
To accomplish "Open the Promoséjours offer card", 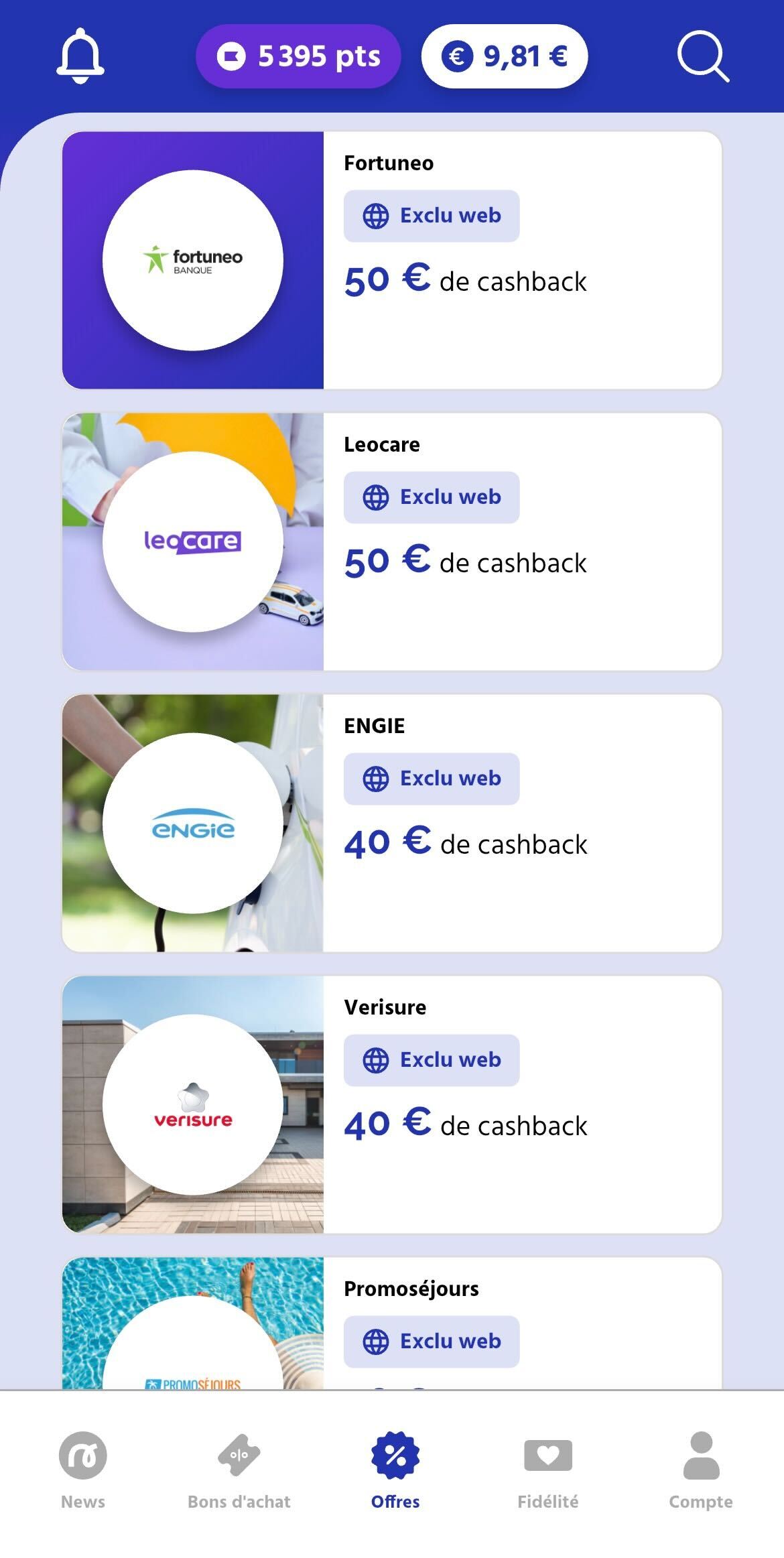I will click(392, 1323).
